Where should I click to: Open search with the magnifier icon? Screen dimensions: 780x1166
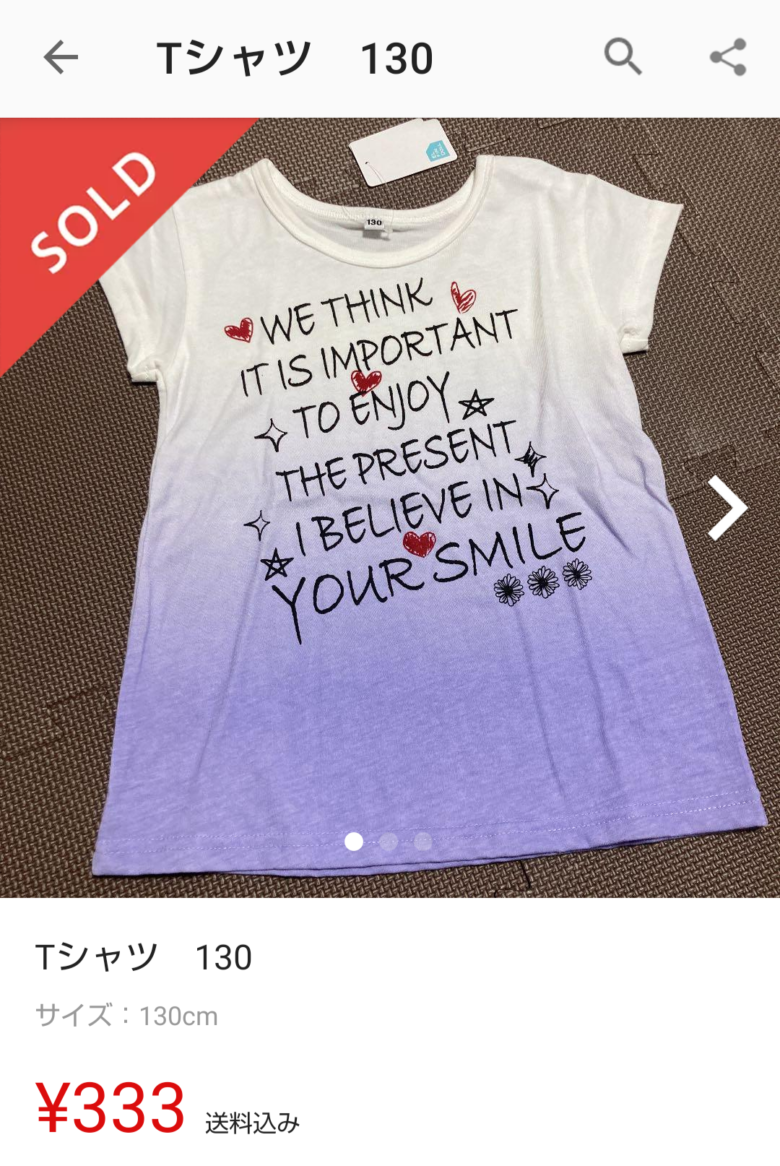coord(623,58)
